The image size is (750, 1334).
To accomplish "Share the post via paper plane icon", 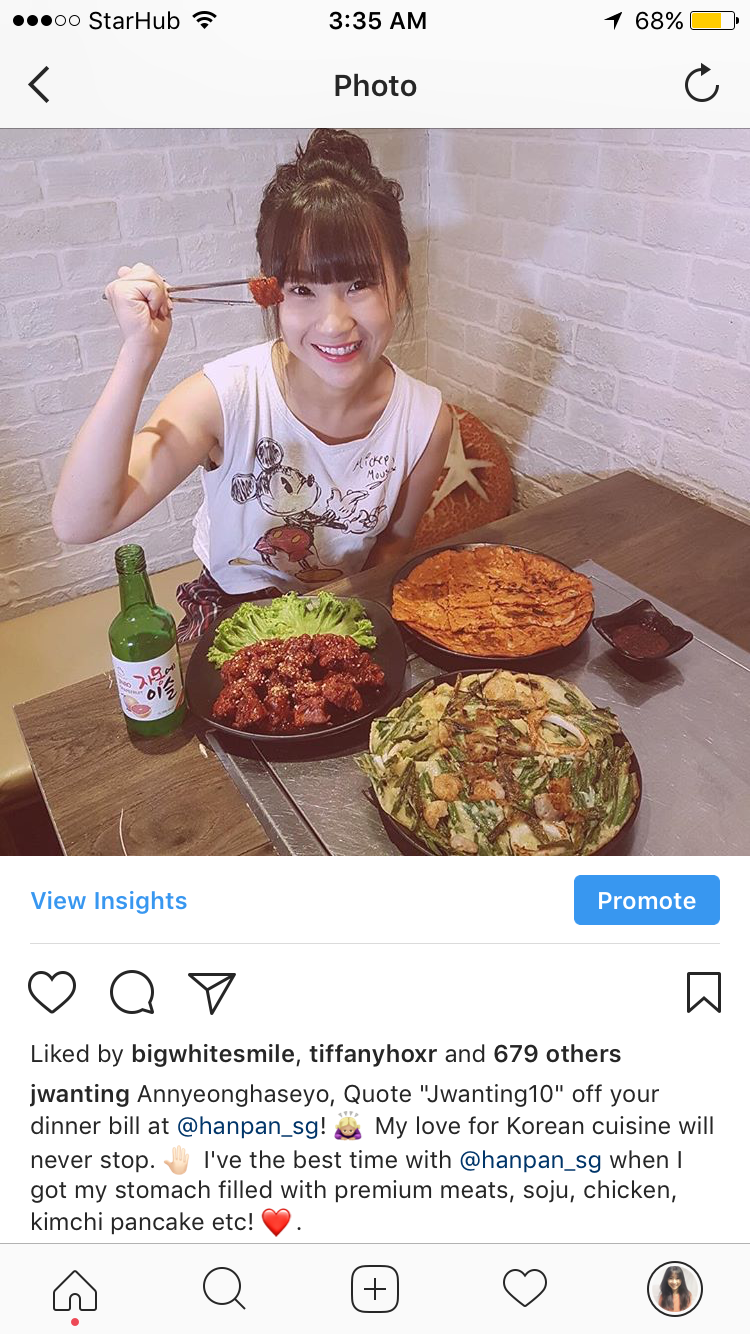I will [211, 993].
